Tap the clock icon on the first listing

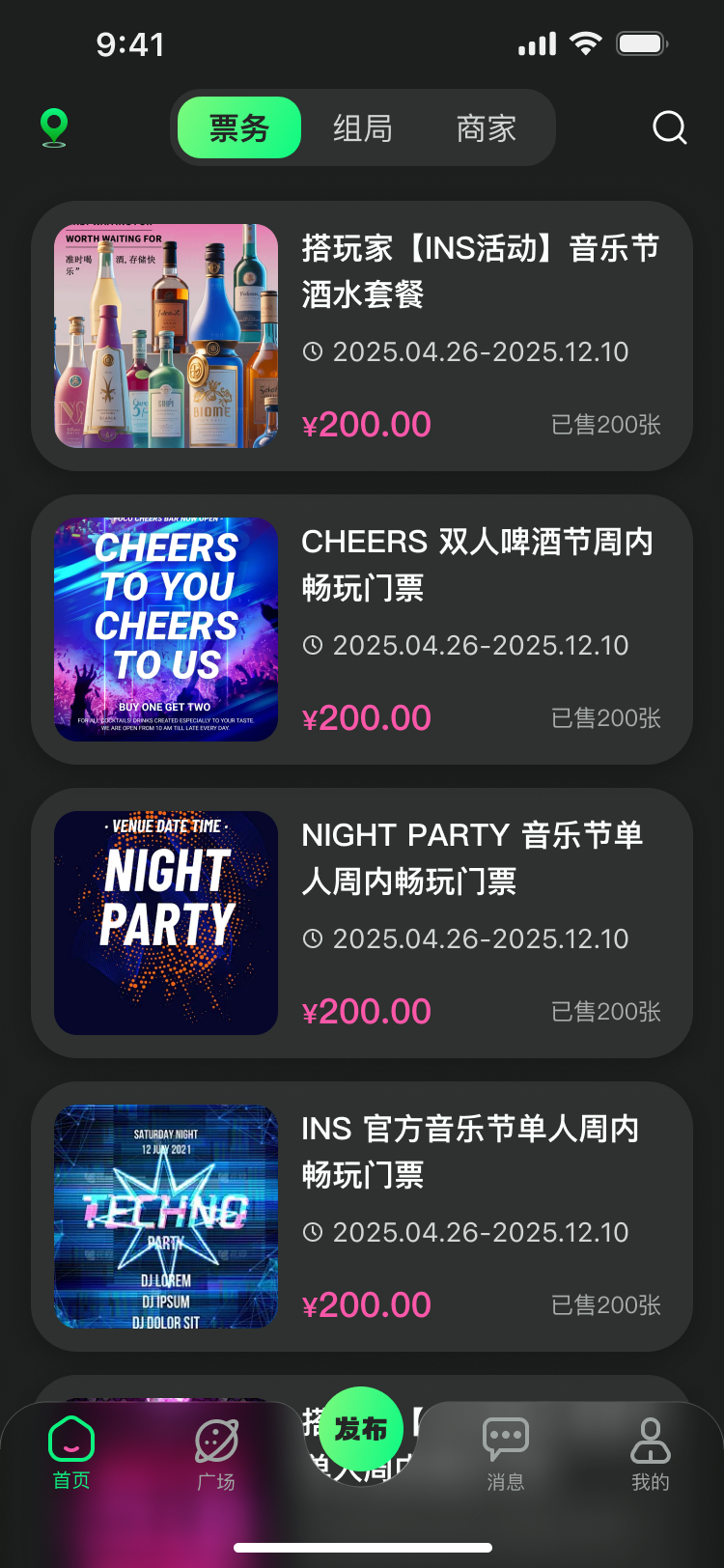click(313, 351)
